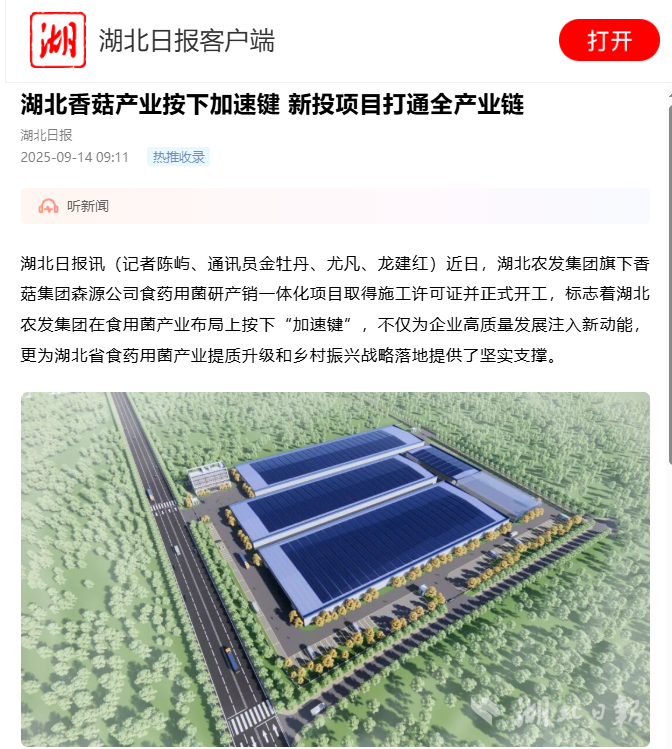Screen dimensions: 672x749
Task: Tap the 热推收录 tag
Action: pyautogui.click(x=178, y=157)
